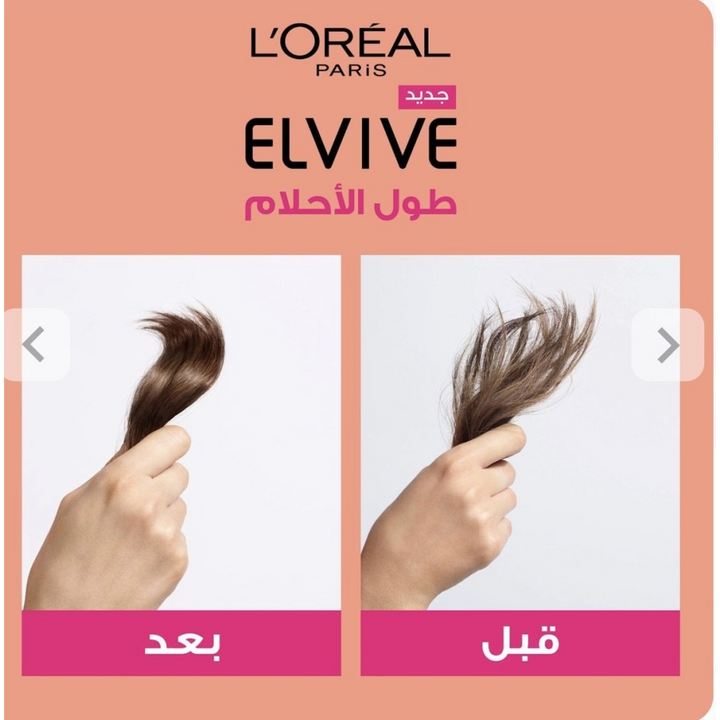
Task: Advance to the next carousel image
Action: [667, 345]
